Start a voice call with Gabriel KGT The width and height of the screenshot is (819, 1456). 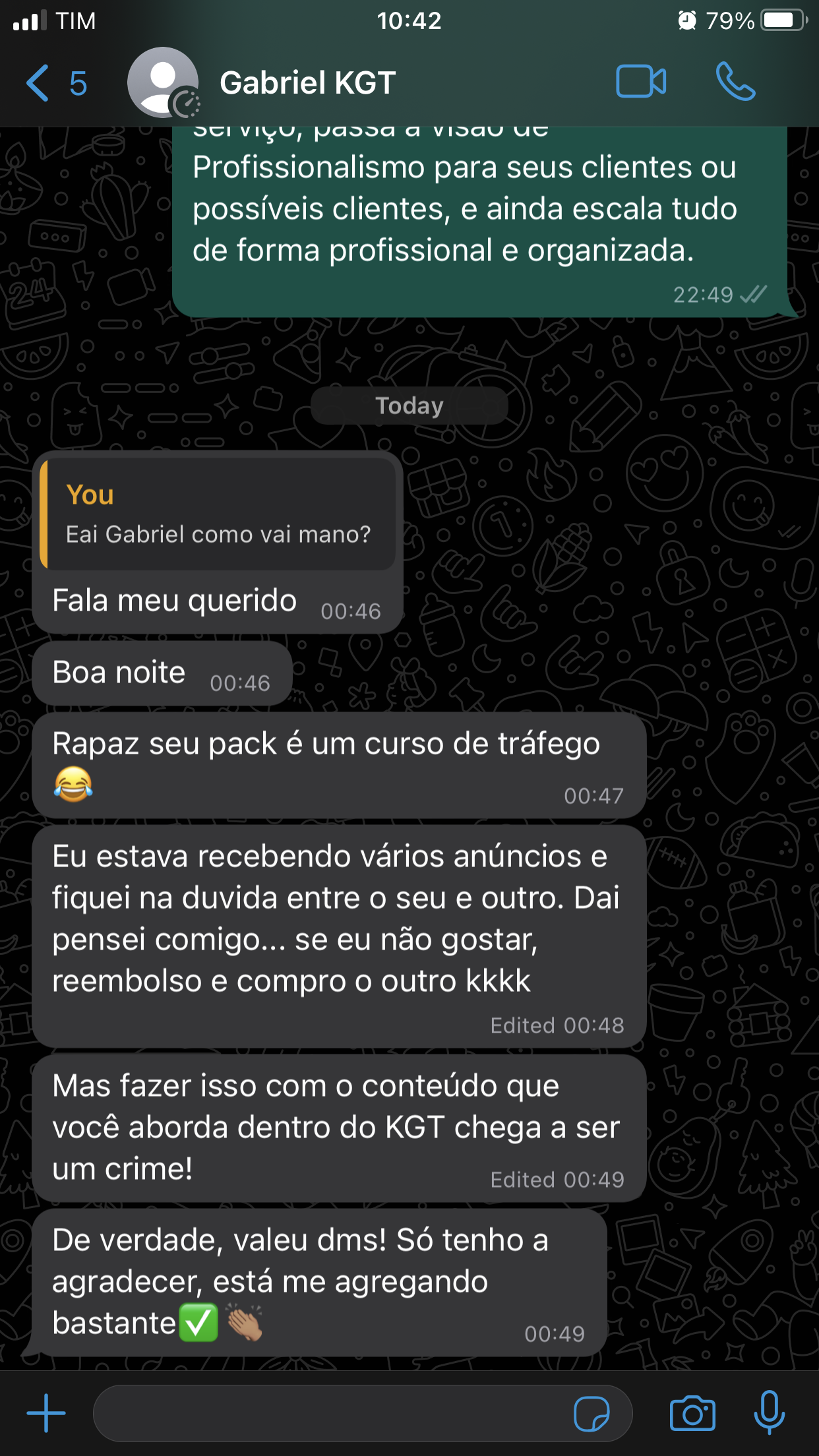click(735, 82)
